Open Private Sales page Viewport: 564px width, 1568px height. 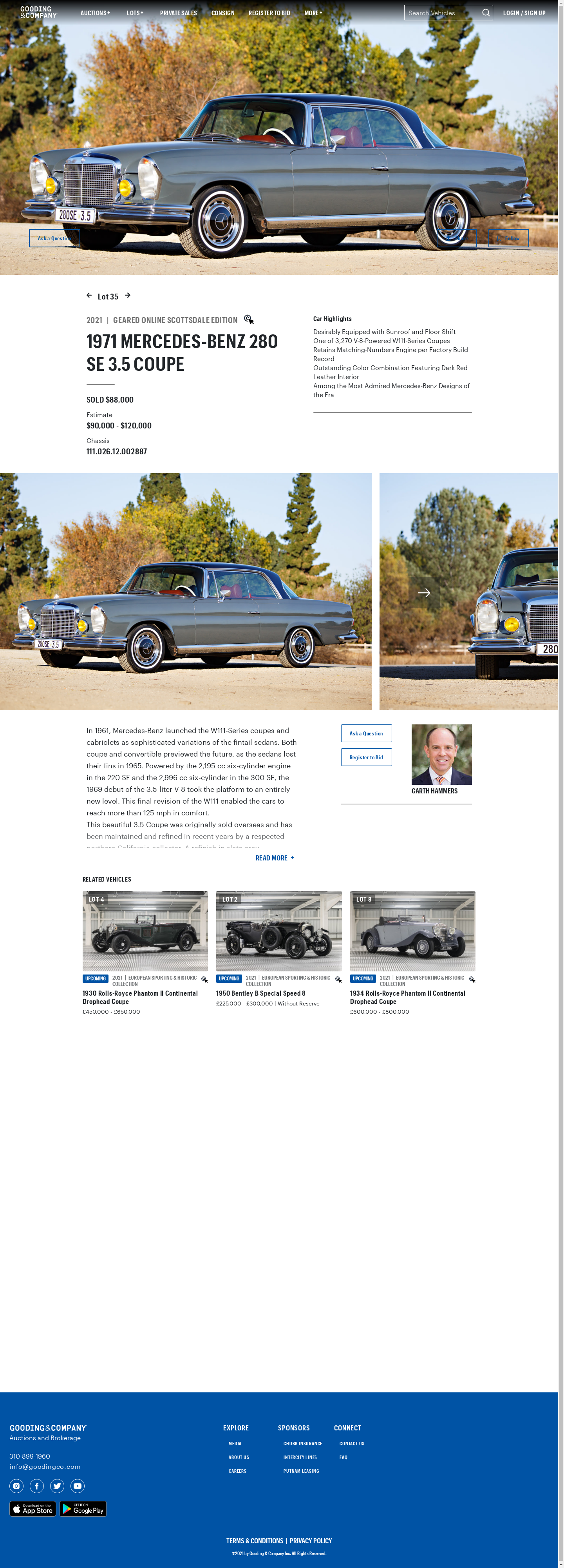[178, 13]
